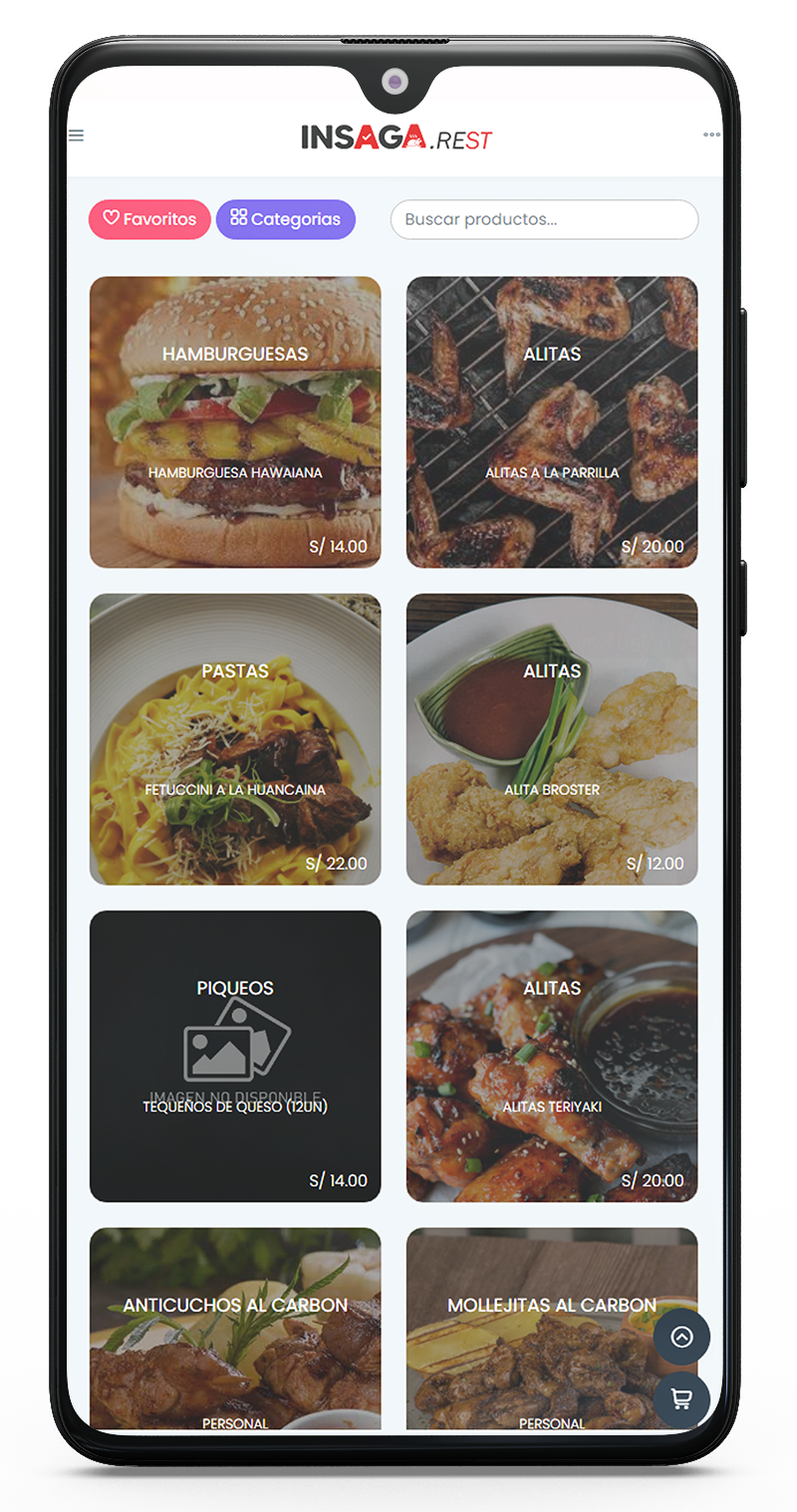This screenshot has width=797, height=1512.
Task: Tap the back-to-top arrow button
Action: coord(681,1337)
